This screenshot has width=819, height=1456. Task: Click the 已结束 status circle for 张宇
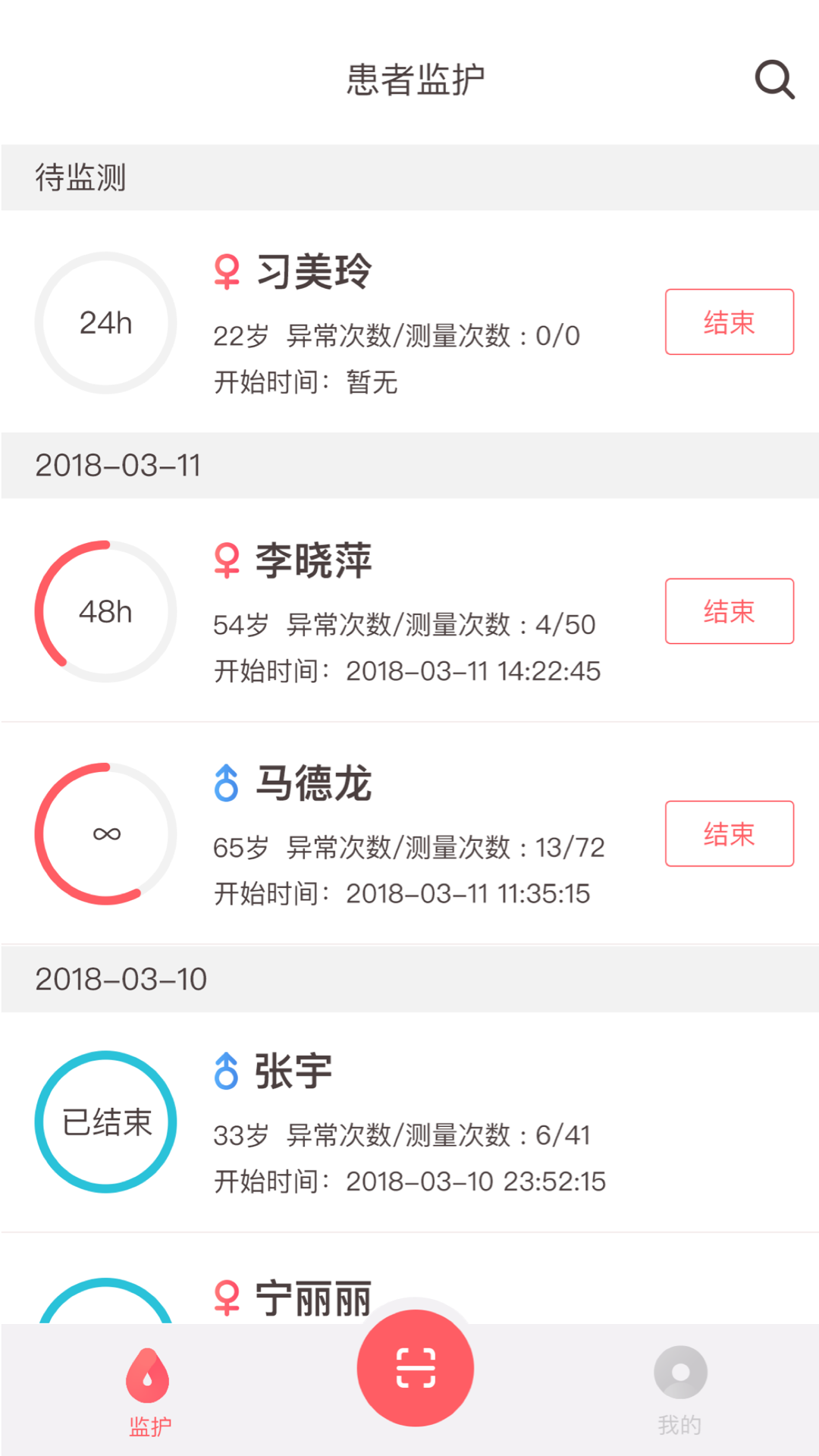pos(105,1122)
